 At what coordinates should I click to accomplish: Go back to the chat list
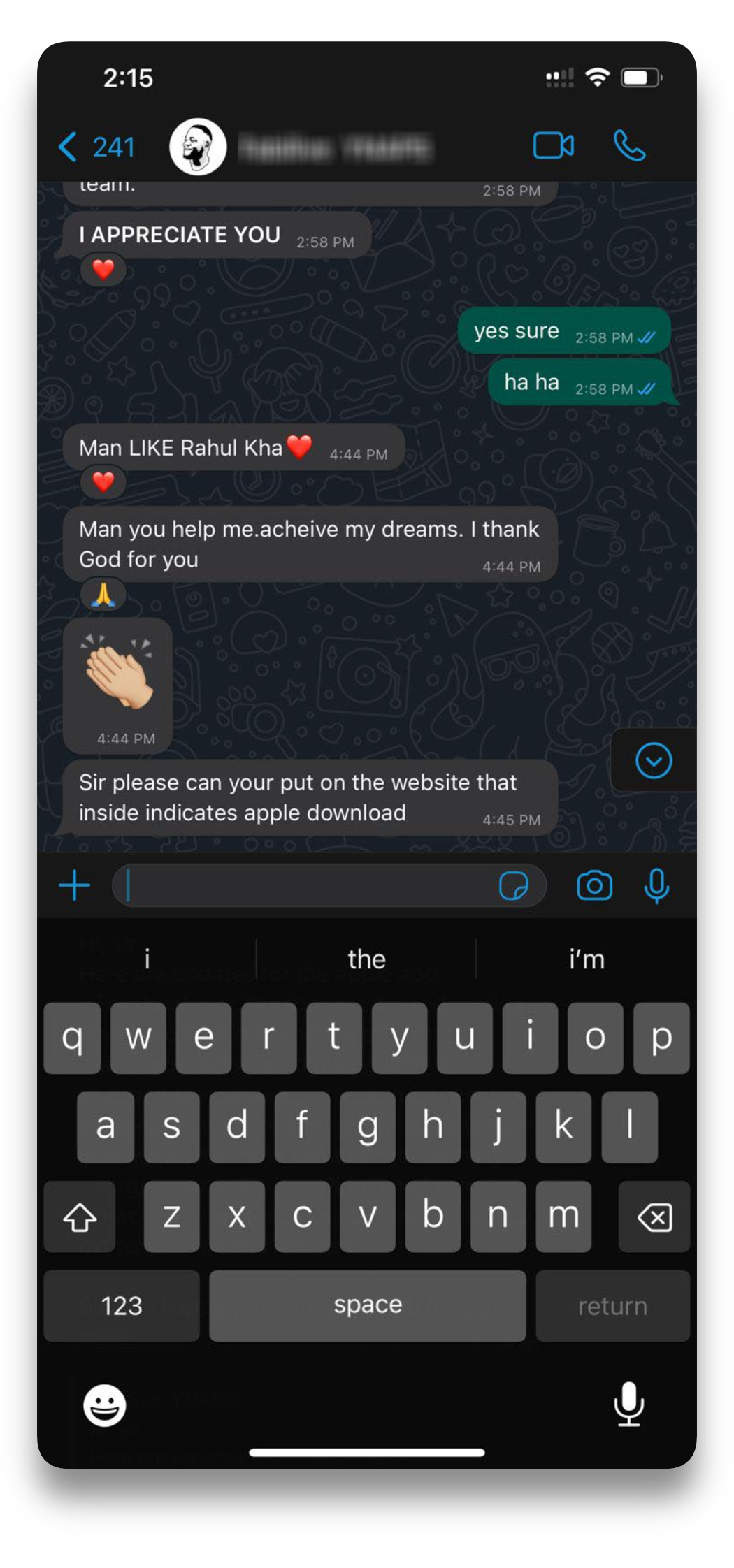(x=96, y=147)
